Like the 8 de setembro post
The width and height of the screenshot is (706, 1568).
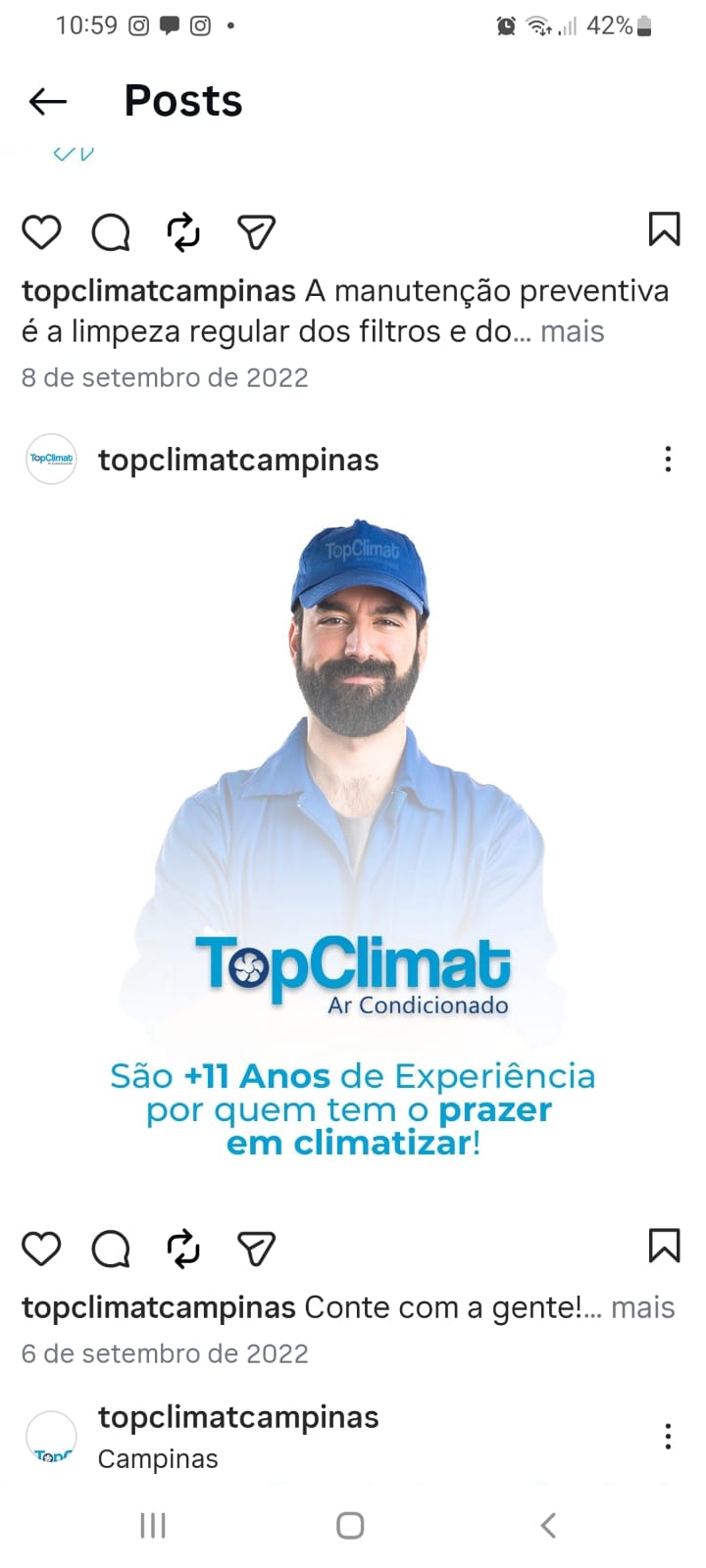pos(41,232)
